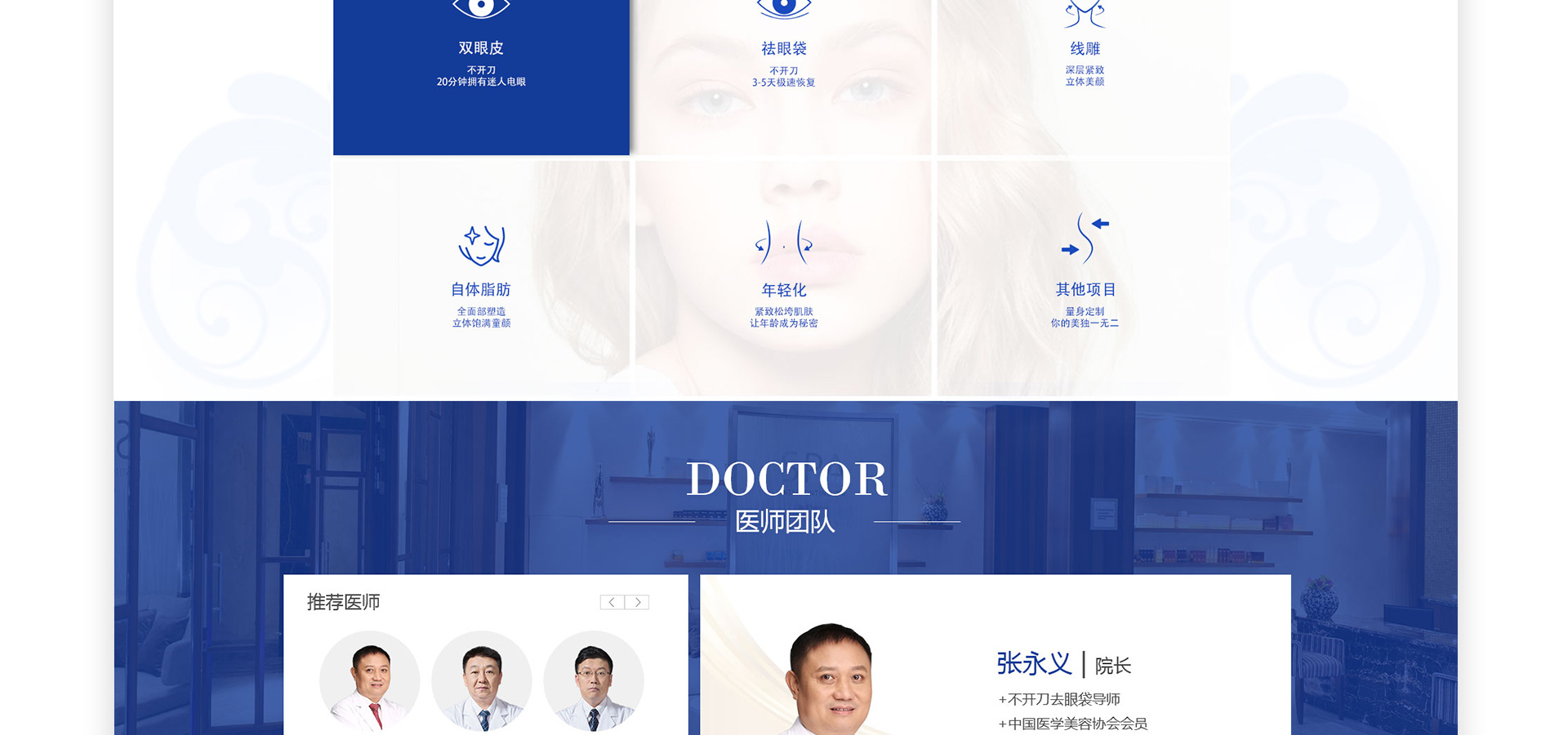1568x735 pixels.
Task: Open the 线雕 service tile
Action: point(1085,65)
